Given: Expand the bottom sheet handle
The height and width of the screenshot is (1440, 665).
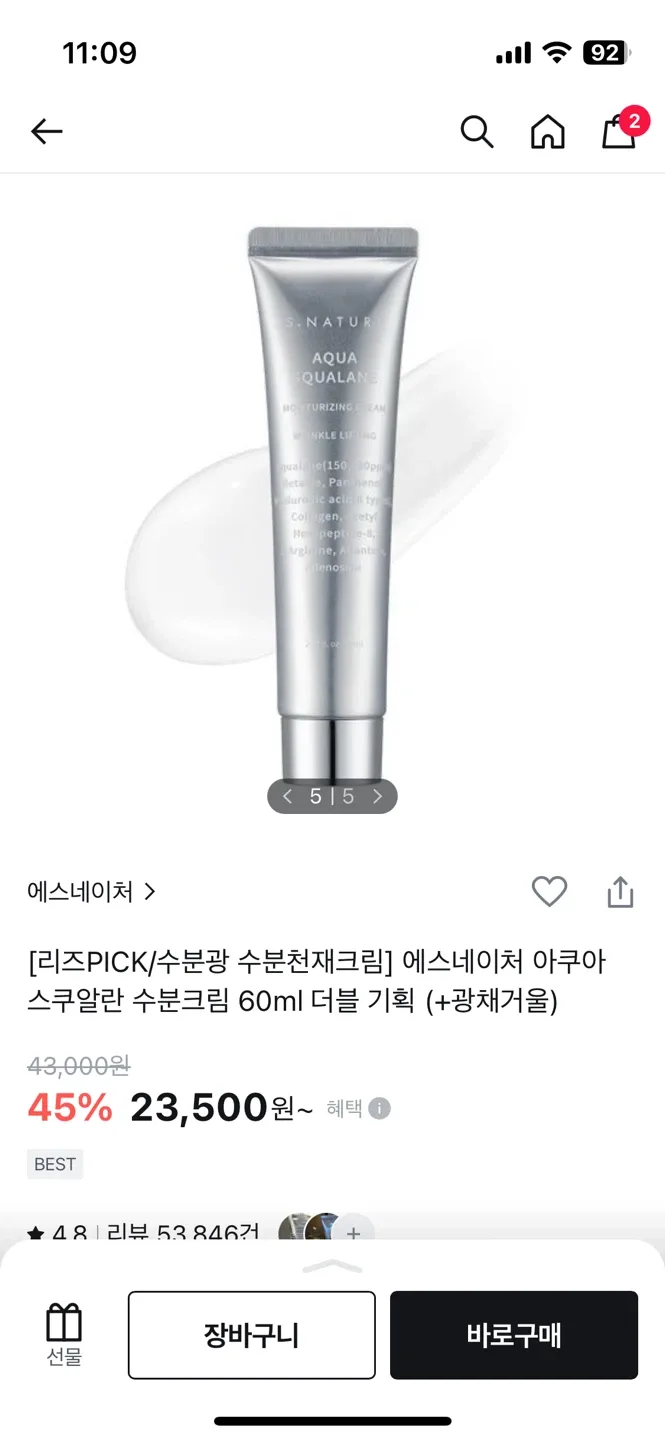Looking at the screenshot, I should click(x=332, y=1266).
